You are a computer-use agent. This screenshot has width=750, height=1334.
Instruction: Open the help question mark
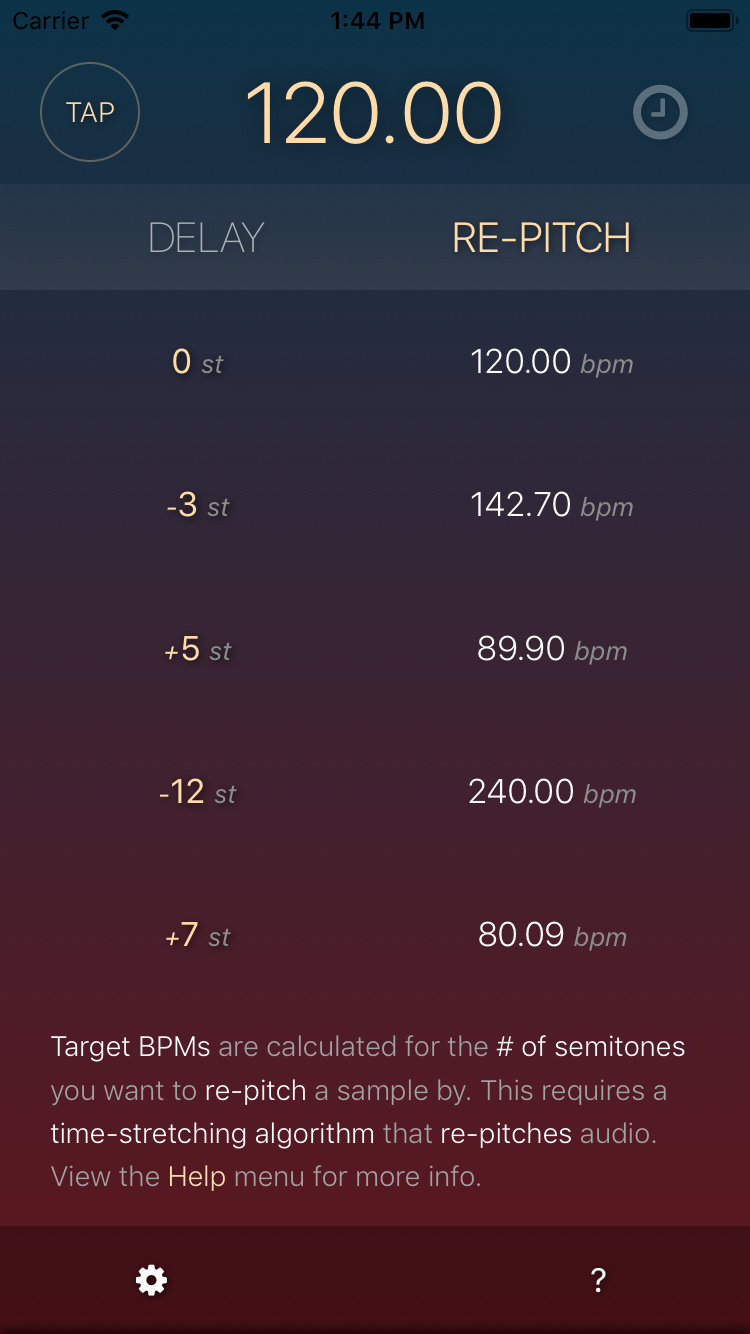click(x=598, y=1280)
